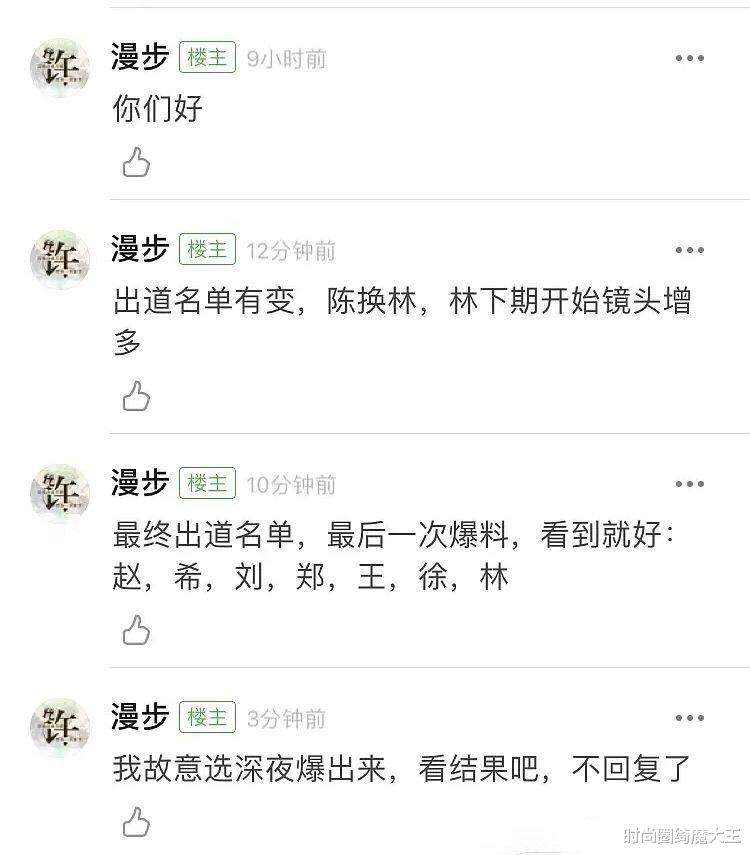Open the more menu beside the 12分钟前 post

(688, 250)
